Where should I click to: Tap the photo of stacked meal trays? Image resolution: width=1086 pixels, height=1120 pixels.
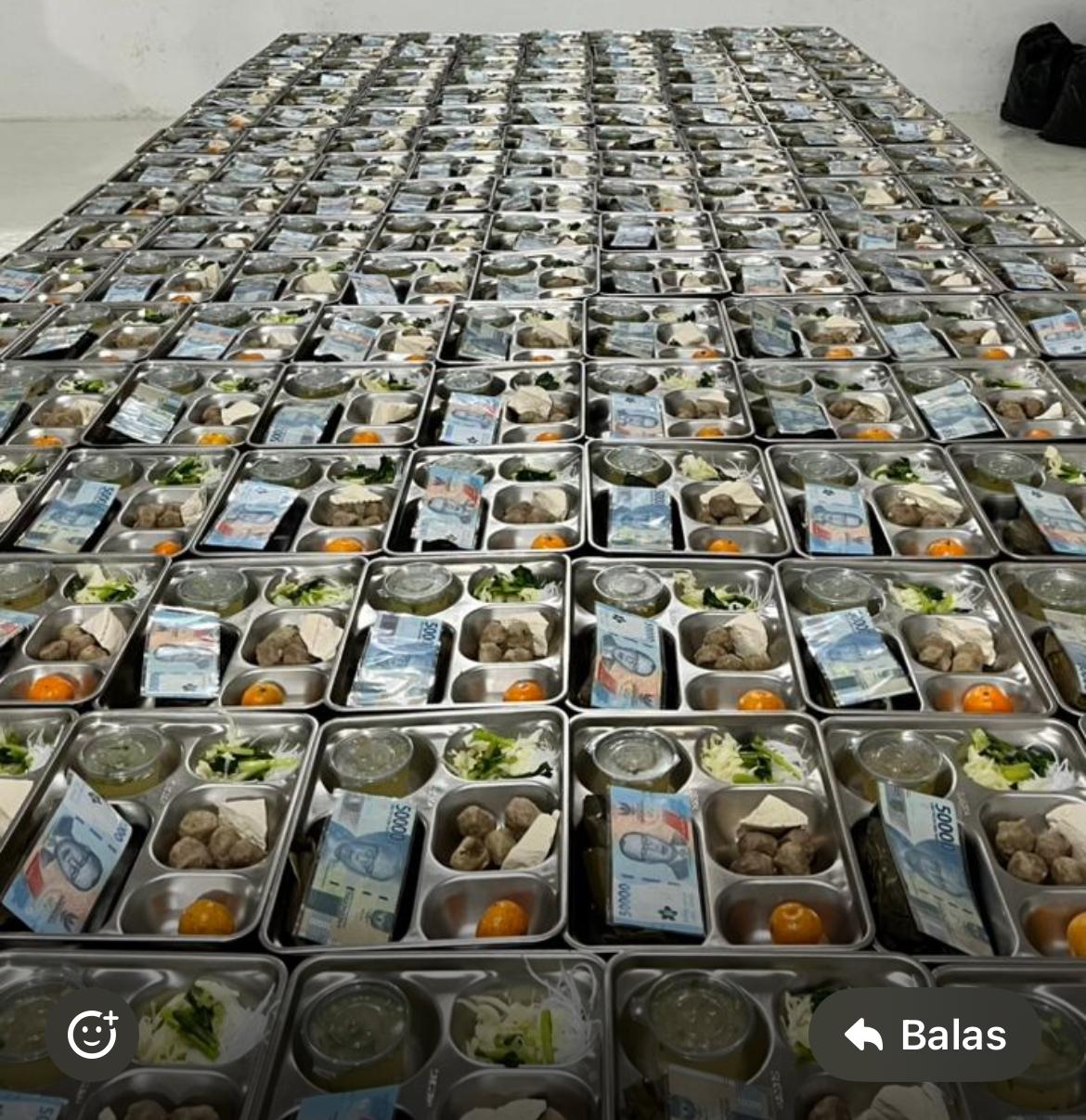pyautogui.click(x=543, y=464)
